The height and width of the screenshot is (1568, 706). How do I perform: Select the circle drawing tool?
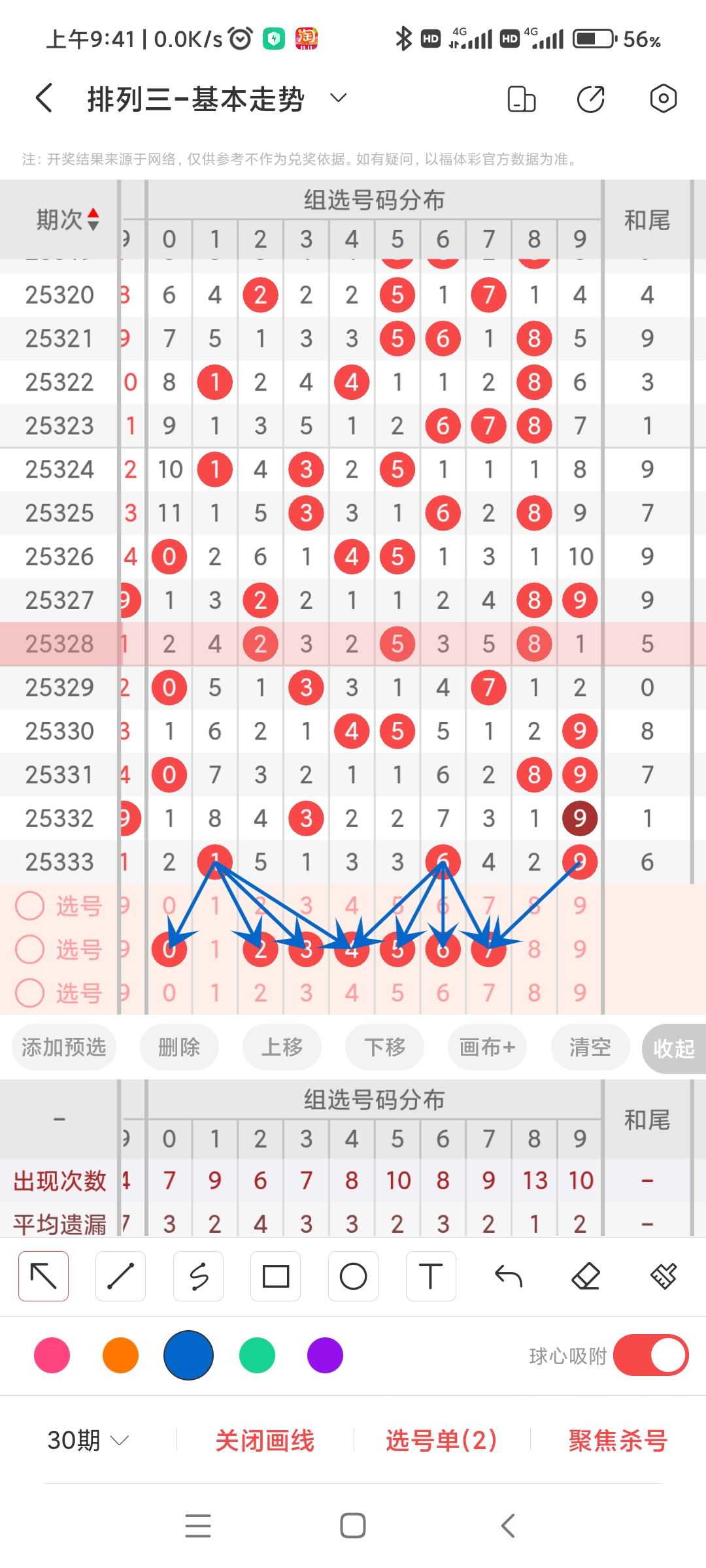tap(353, 1275)
